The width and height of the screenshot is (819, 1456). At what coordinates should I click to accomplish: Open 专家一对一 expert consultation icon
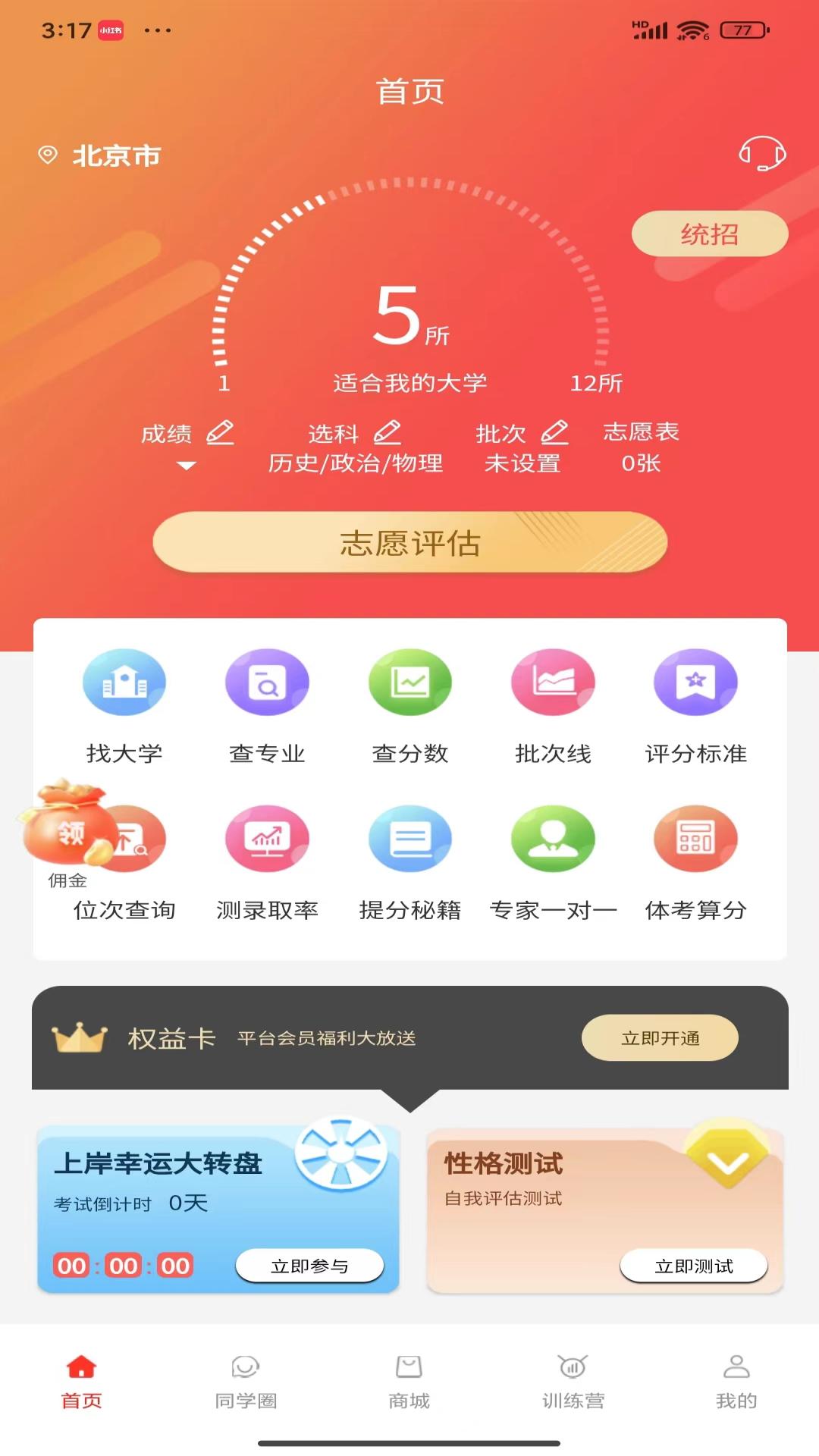[553, 838]
